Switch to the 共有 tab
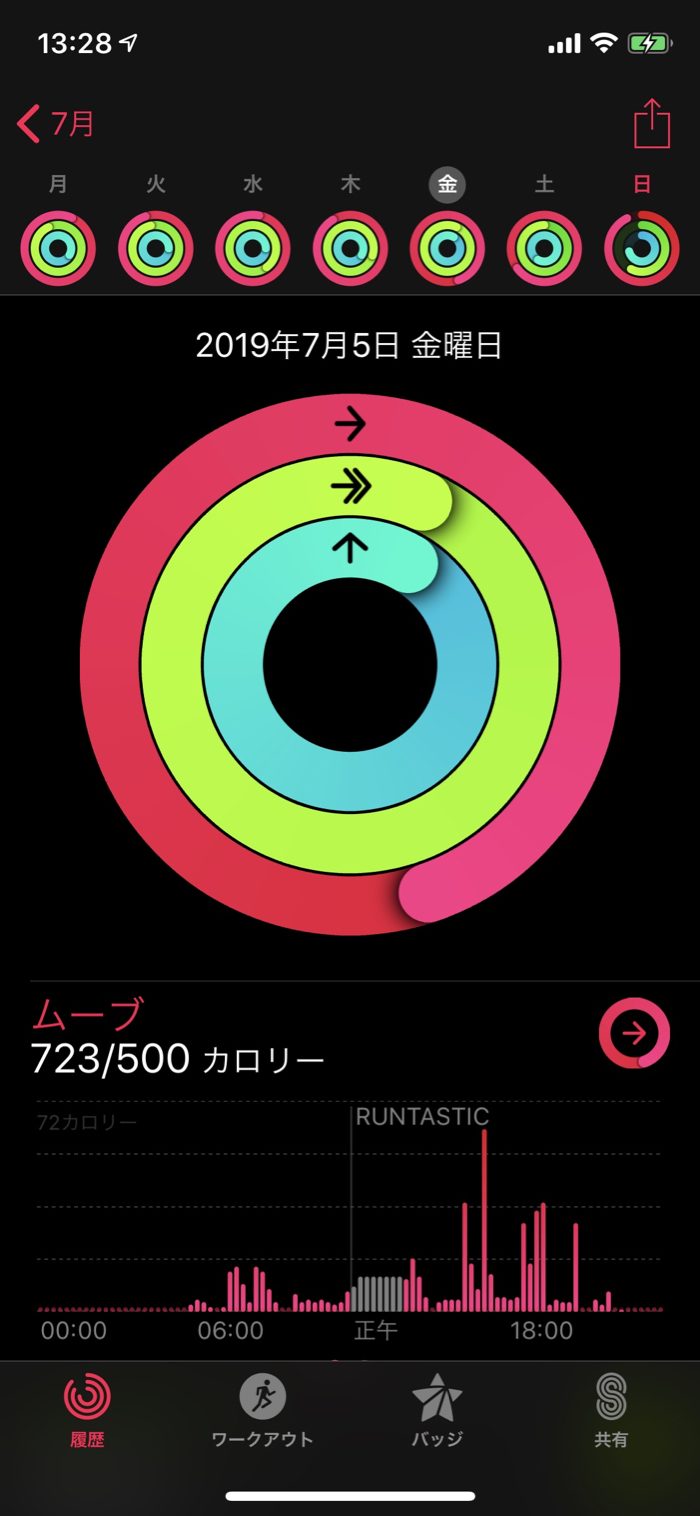Screen dimensions: 700x1516 pyautogui.click(x=611, y=1409)
